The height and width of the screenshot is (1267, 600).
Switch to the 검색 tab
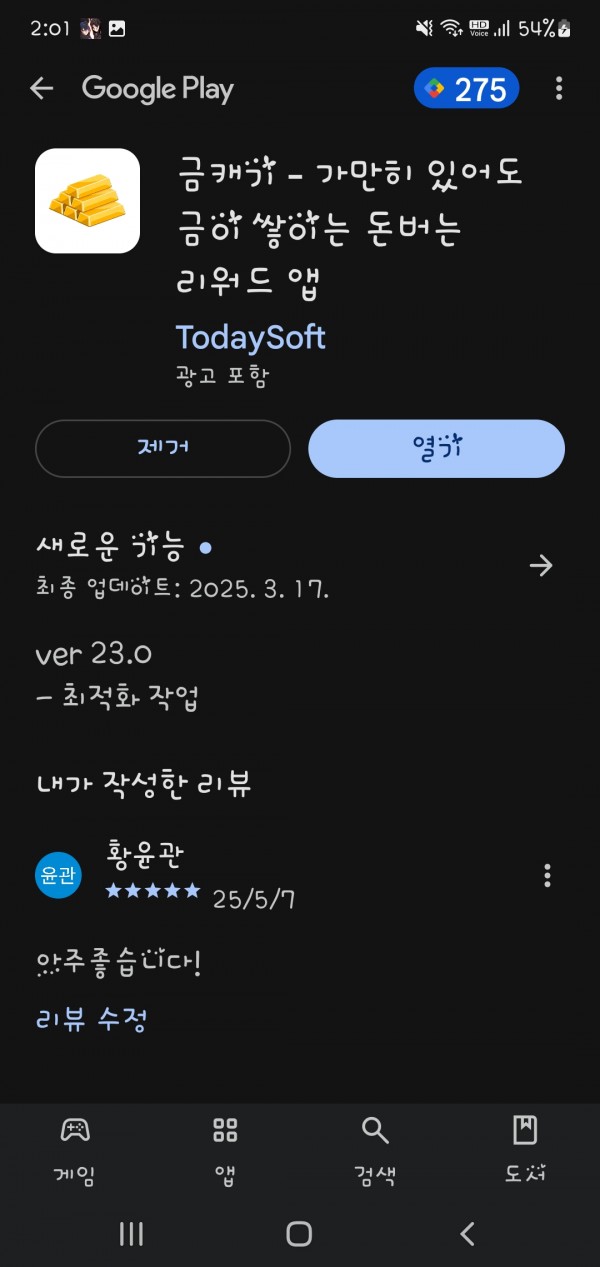tap(375, 1152)
